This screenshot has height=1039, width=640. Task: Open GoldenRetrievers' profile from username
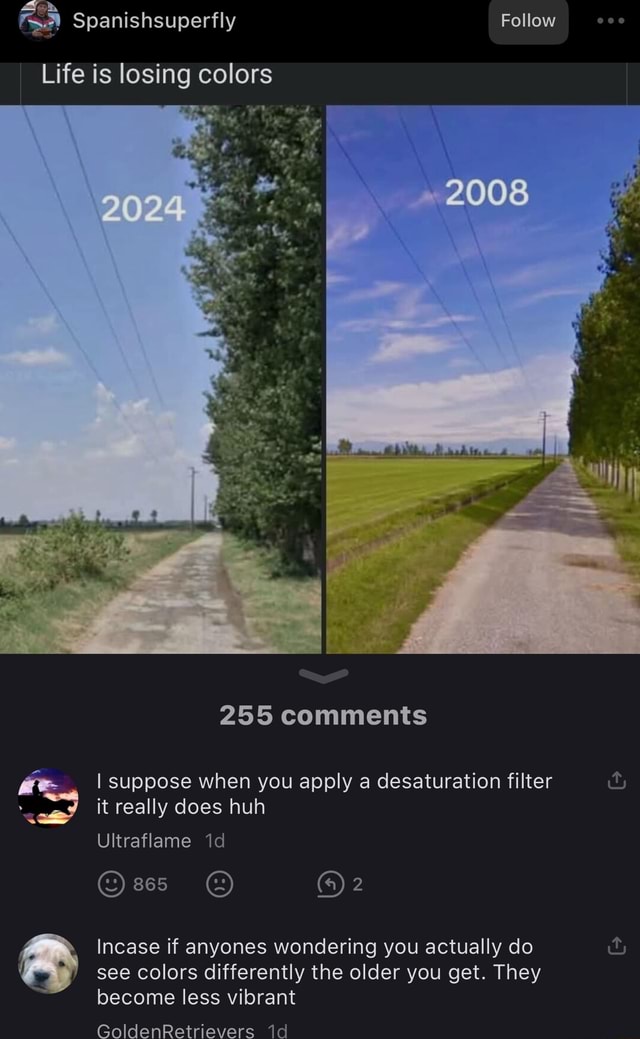click(175, 1030)
